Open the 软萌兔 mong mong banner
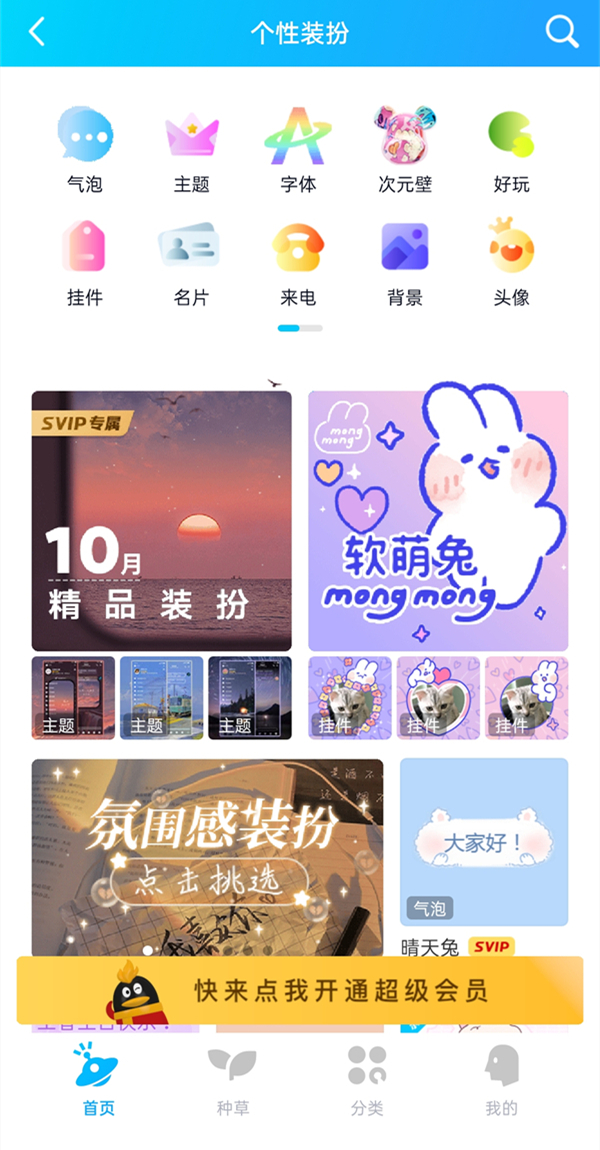The height and width of the screenshot is (1150, 600). 438,520
